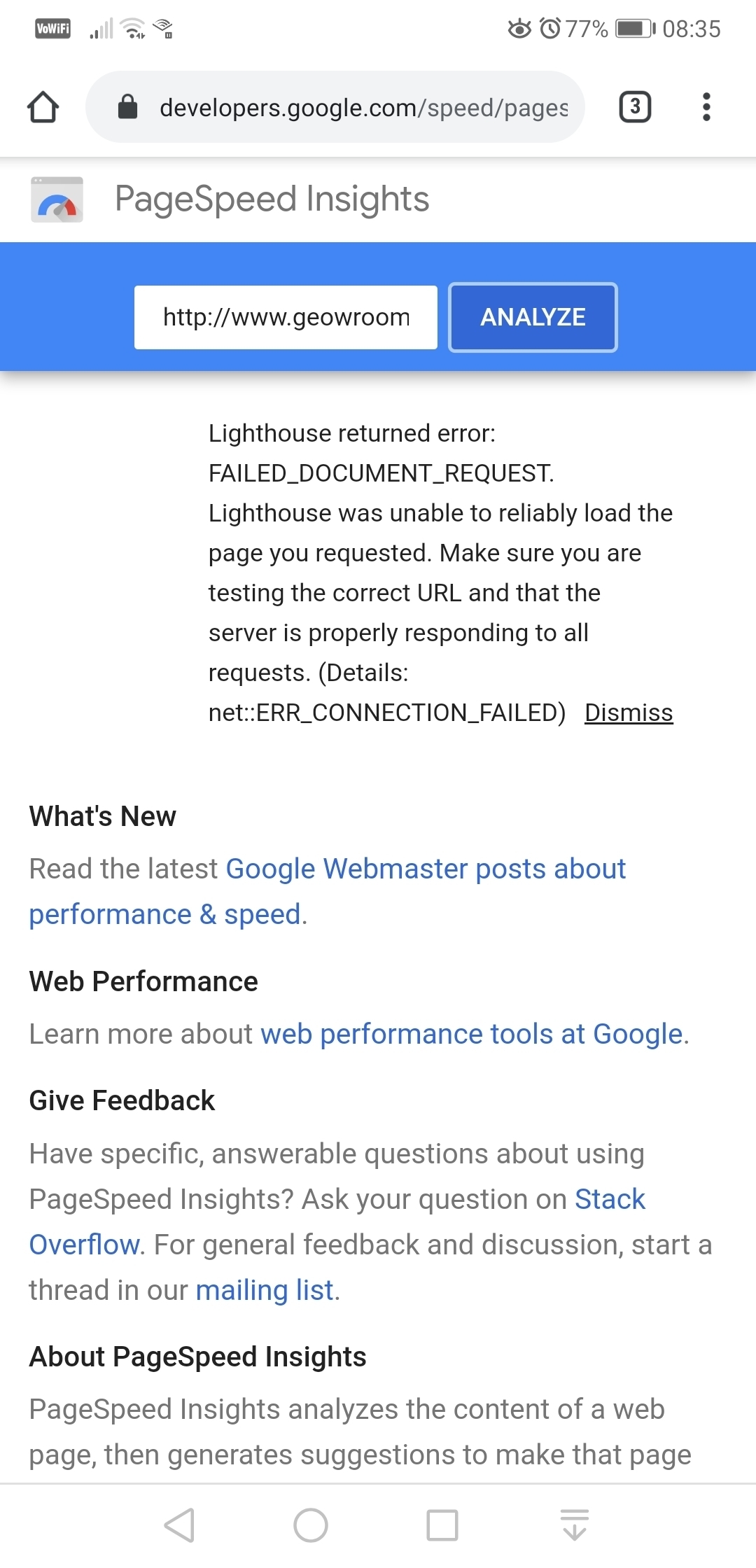Dismiss the Lighthouse error message

pyautogui.click(x=629, y=713)
